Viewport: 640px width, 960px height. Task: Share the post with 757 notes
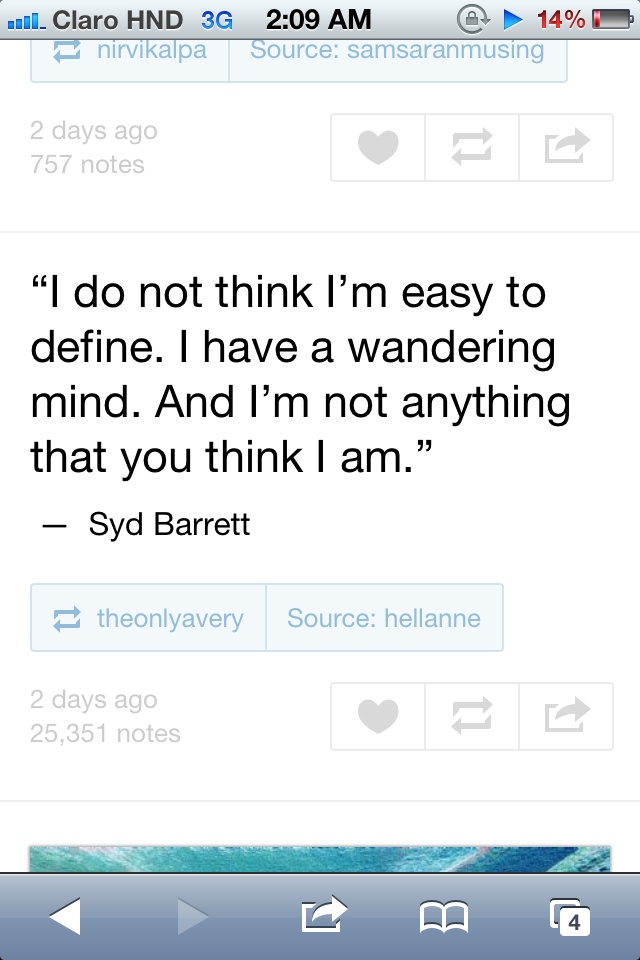(566, 147)
